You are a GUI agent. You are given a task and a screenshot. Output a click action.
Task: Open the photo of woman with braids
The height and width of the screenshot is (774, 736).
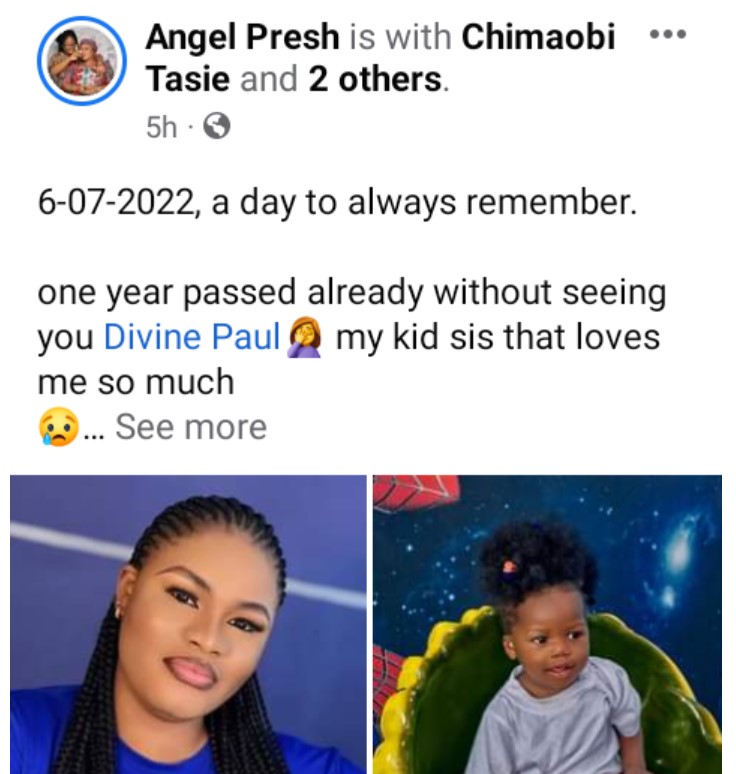(188, 624)
